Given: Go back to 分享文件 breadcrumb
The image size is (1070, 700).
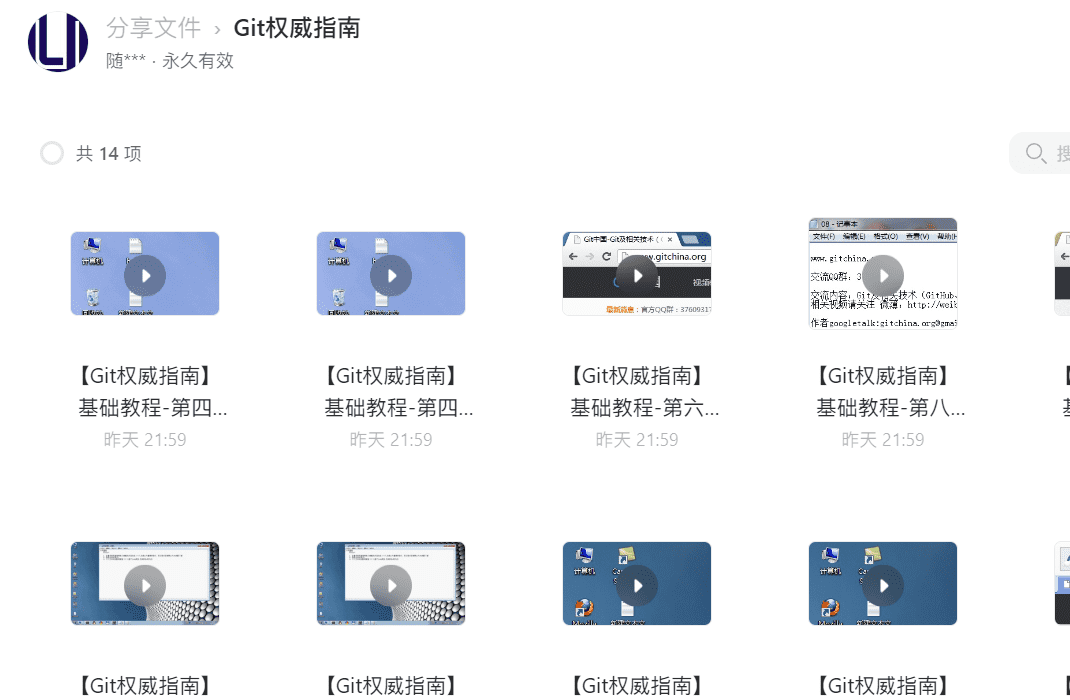Looking at the screenshot, I should tap(153, 28).
